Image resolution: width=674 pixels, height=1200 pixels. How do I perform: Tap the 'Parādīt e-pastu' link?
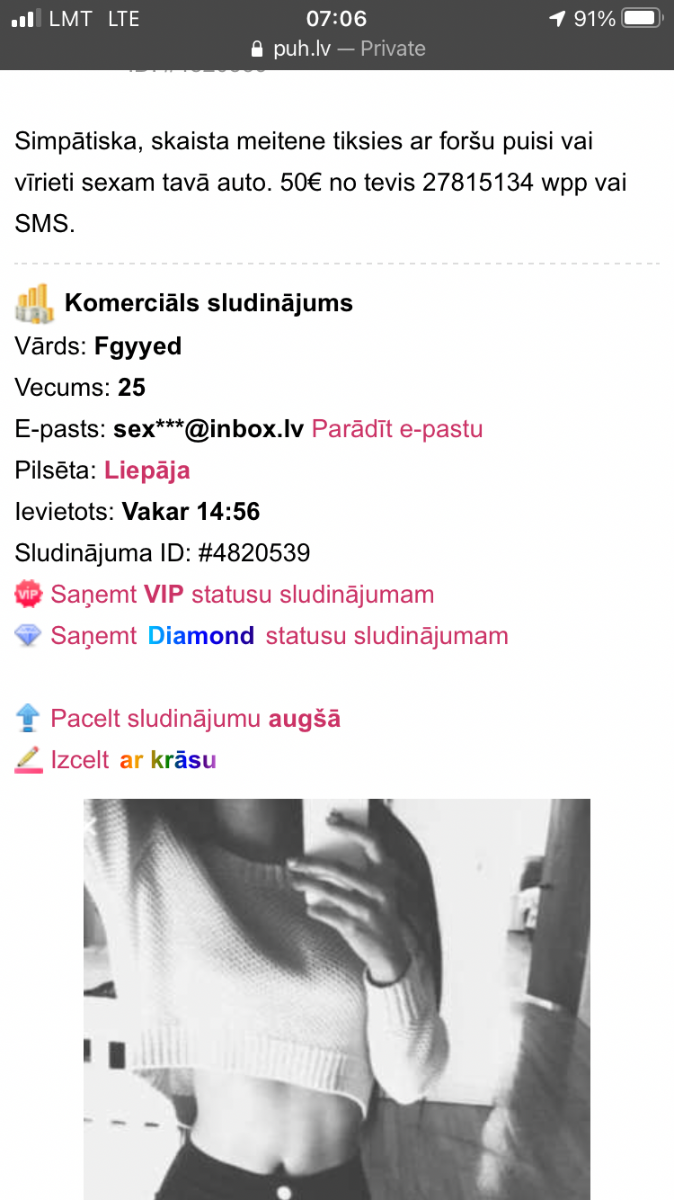[x=397, y=429]
